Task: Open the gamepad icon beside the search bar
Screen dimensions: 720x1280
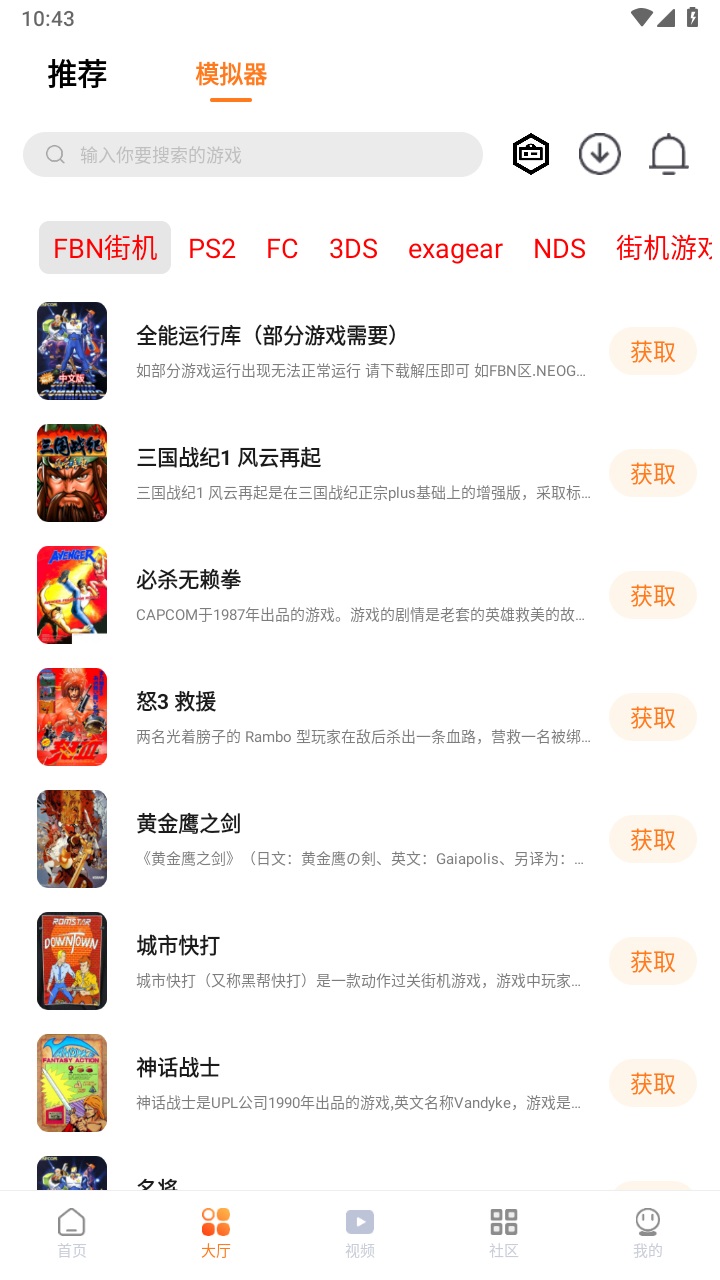Action: tap(530, 154)
